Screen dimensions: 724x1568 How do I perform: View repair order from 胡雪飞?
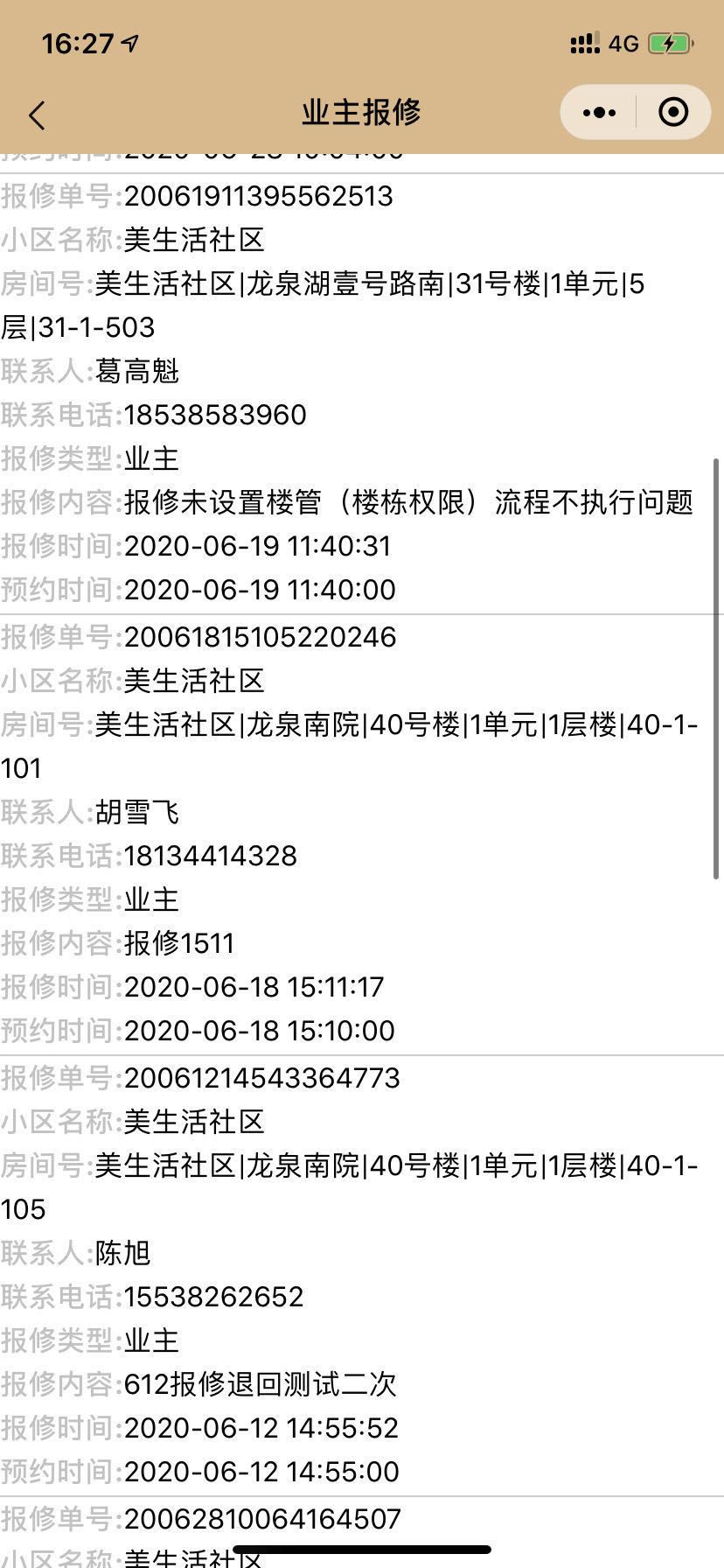[x=350, y=834]
